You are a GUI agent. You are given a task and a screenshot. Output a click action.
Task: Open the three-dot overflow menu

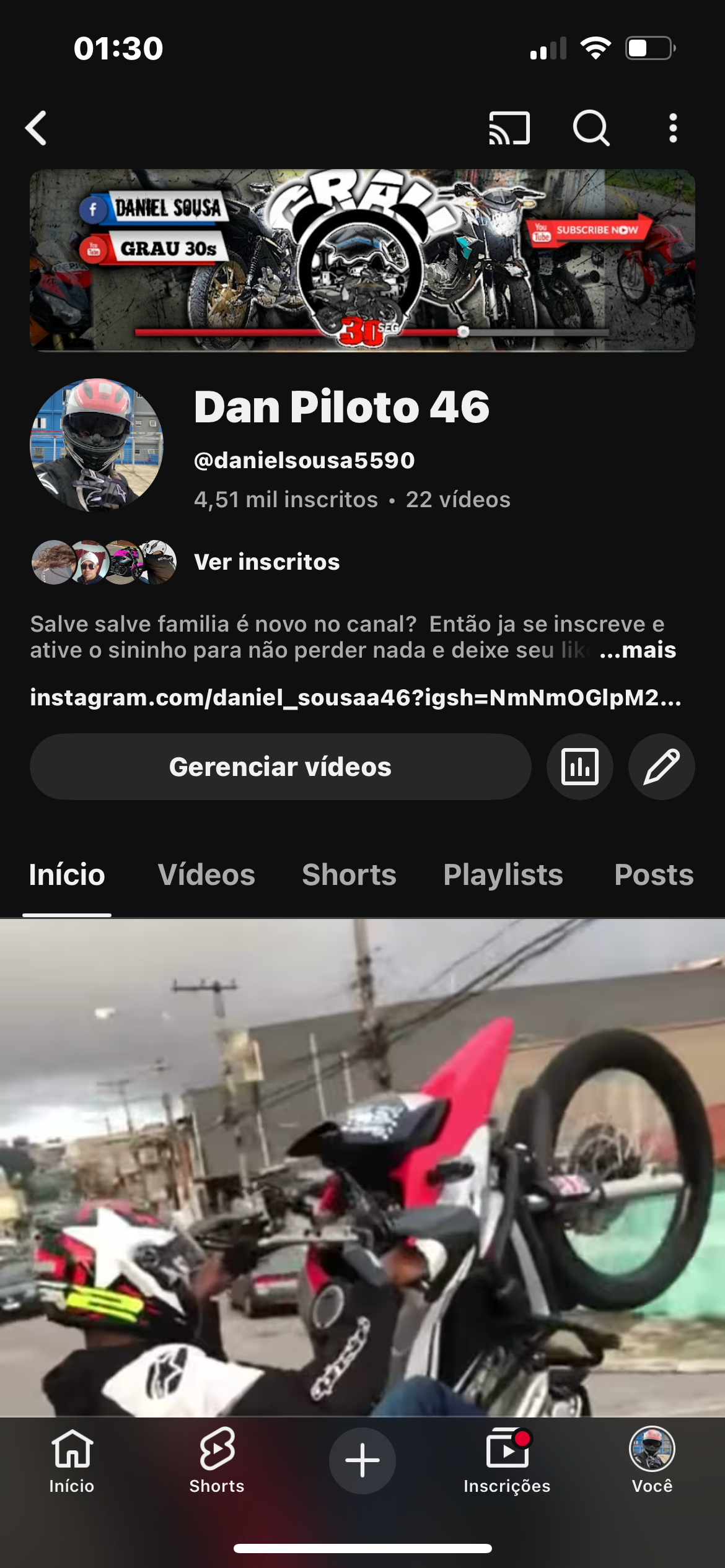coord(673,128)
